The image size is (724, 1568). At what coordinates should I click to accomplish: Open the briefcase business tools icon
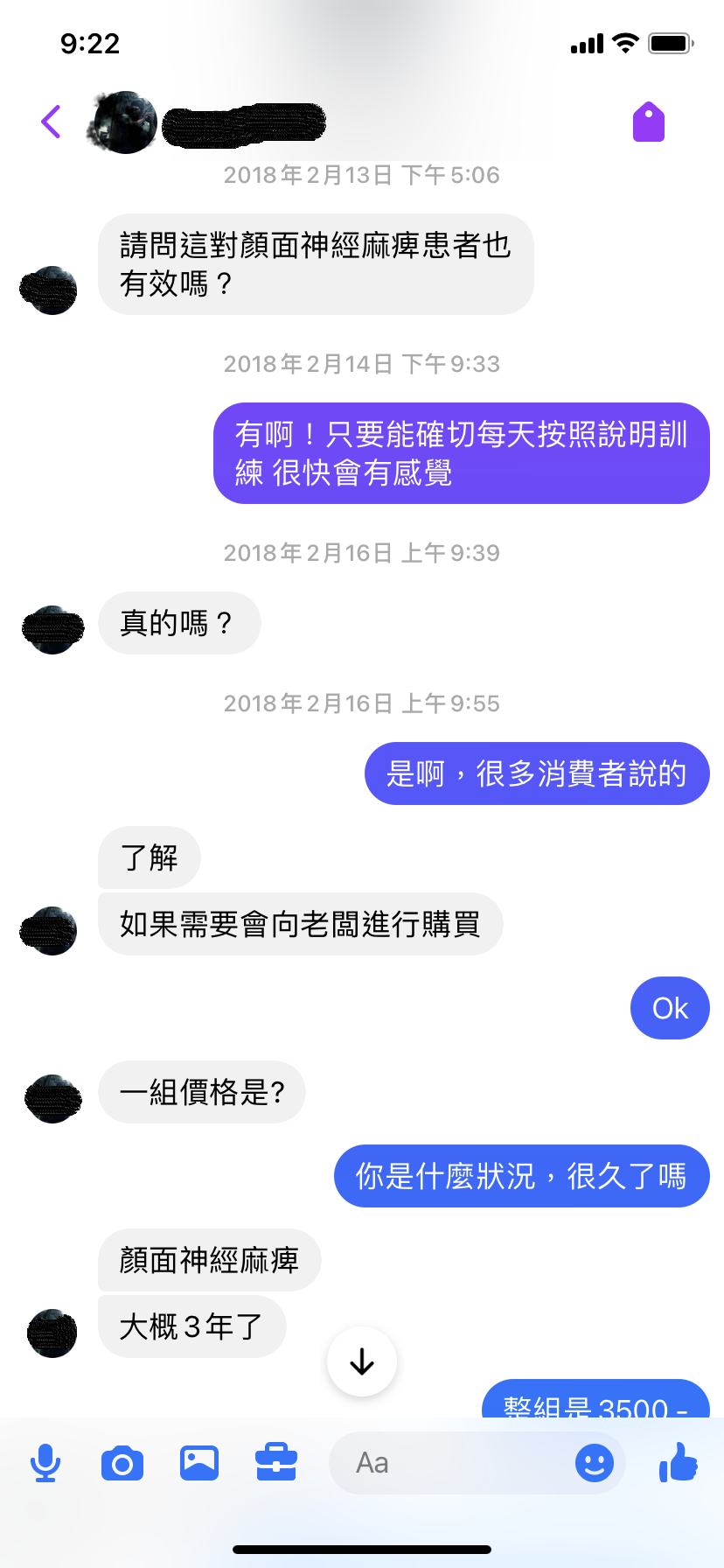pyautogui.click(x=276, y=1463)
